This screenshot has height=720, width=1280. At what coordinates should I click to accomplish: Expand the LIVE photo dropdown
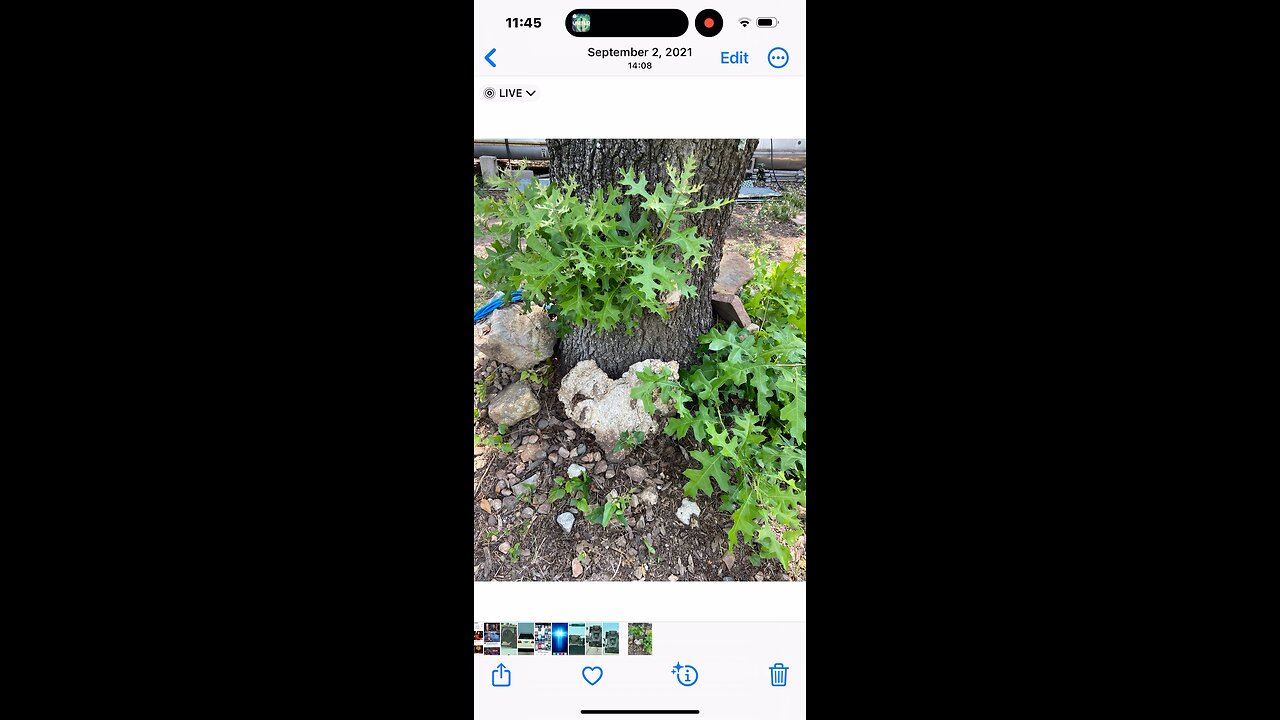(x=510, y=93)
